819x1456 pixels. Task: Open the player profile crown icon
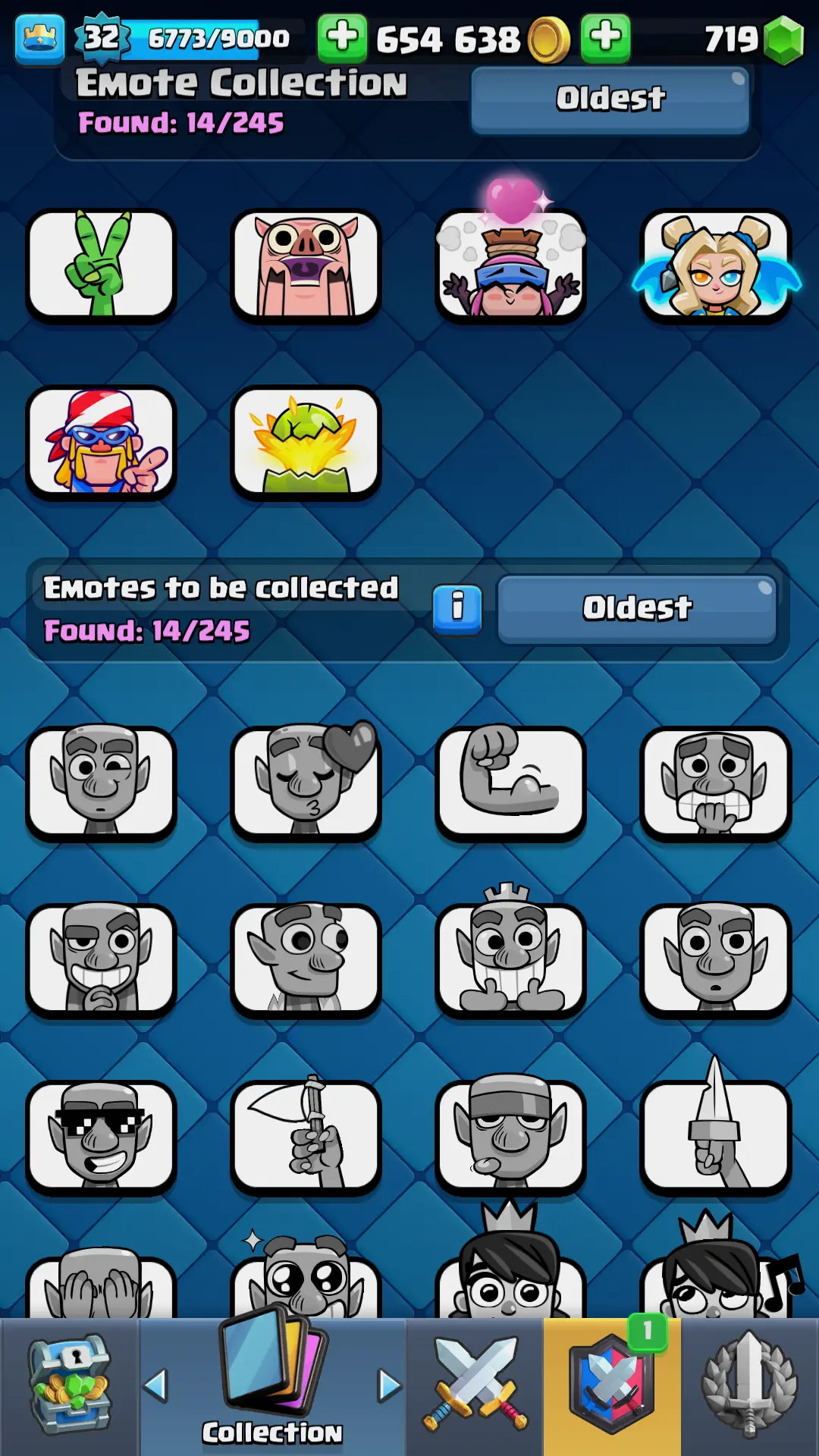coord(39,39)
